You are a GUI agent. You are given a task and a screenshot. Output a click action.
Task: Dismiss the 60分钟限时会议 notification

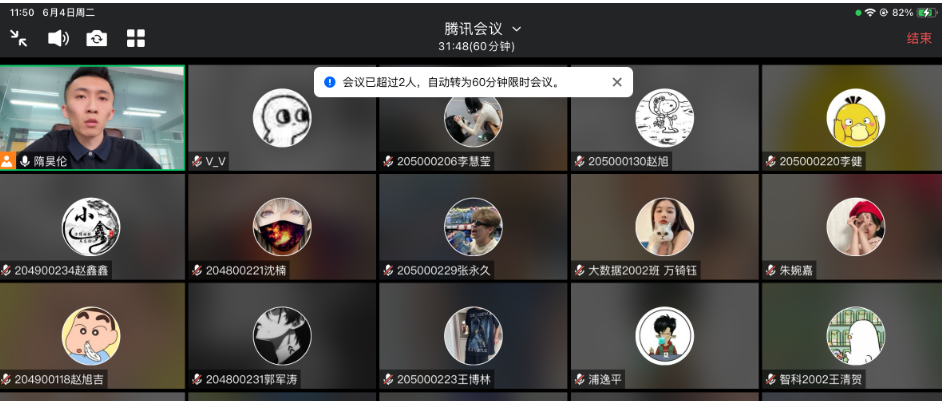click(x=617, y=82)
